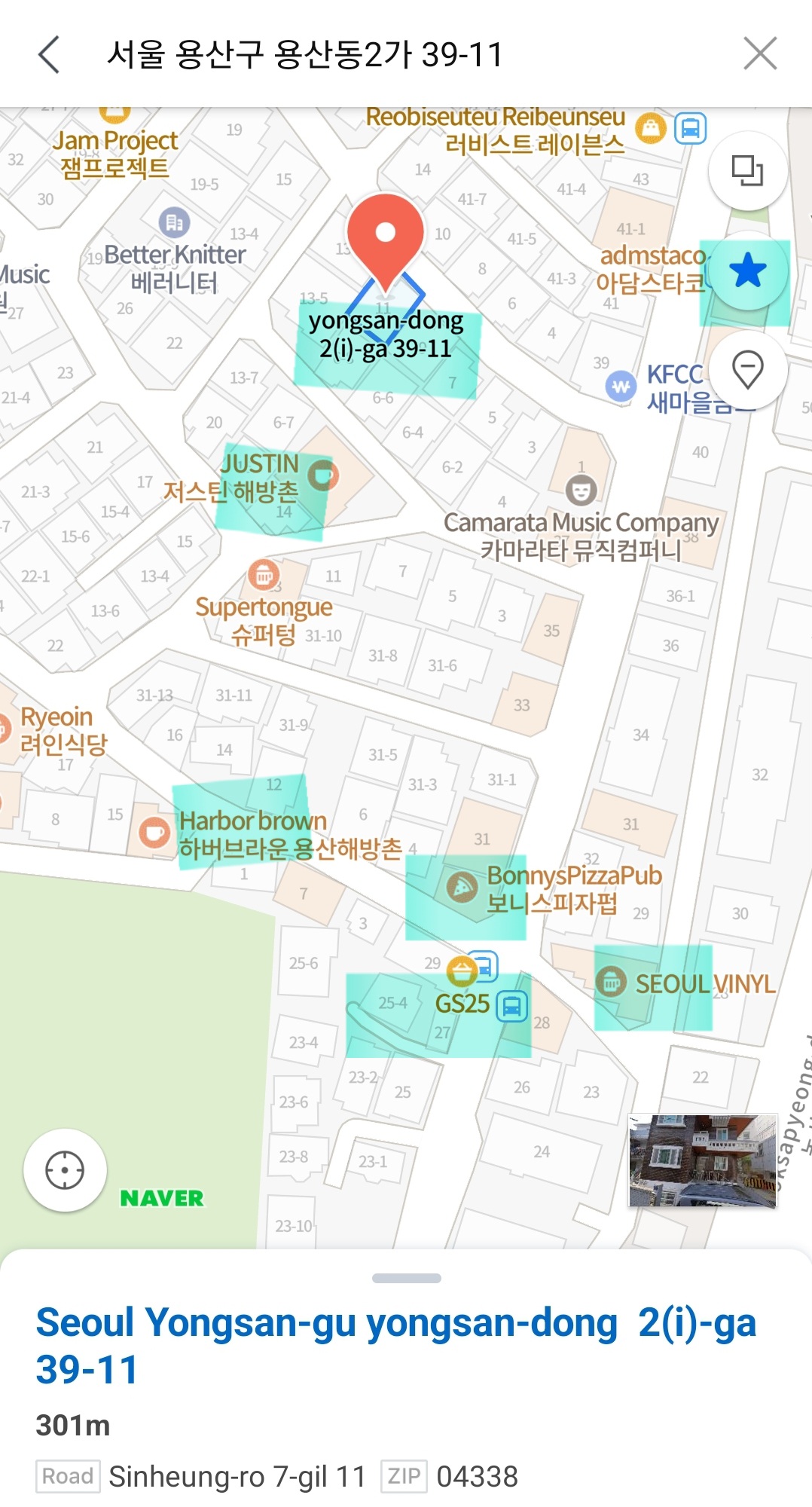The height and width of the screenshot is (1507, 812).
Task: Center map on my current location
Action: [65, 1170]
